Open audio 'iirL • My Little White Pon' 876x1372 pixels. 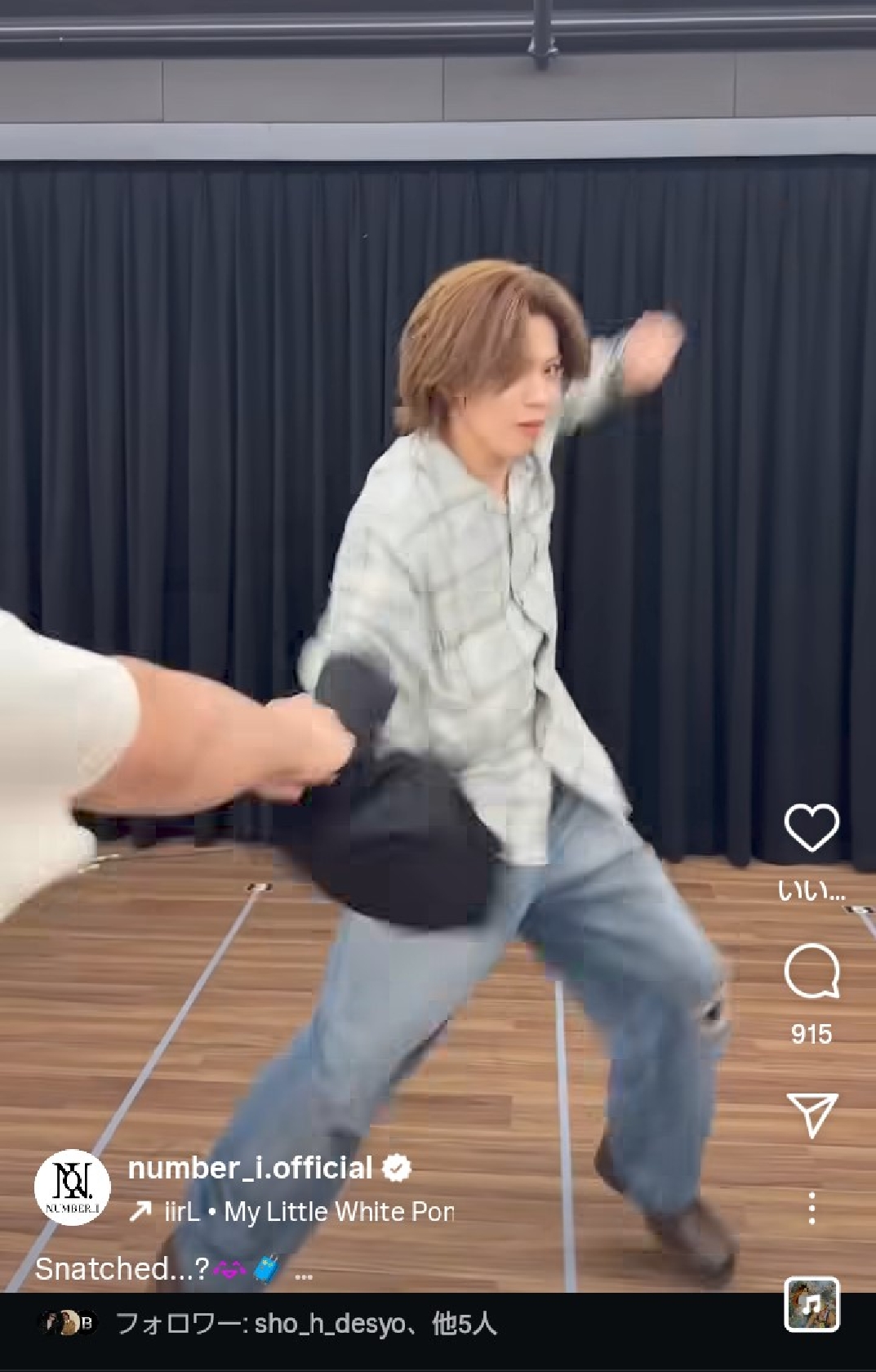click(309, 1212)
